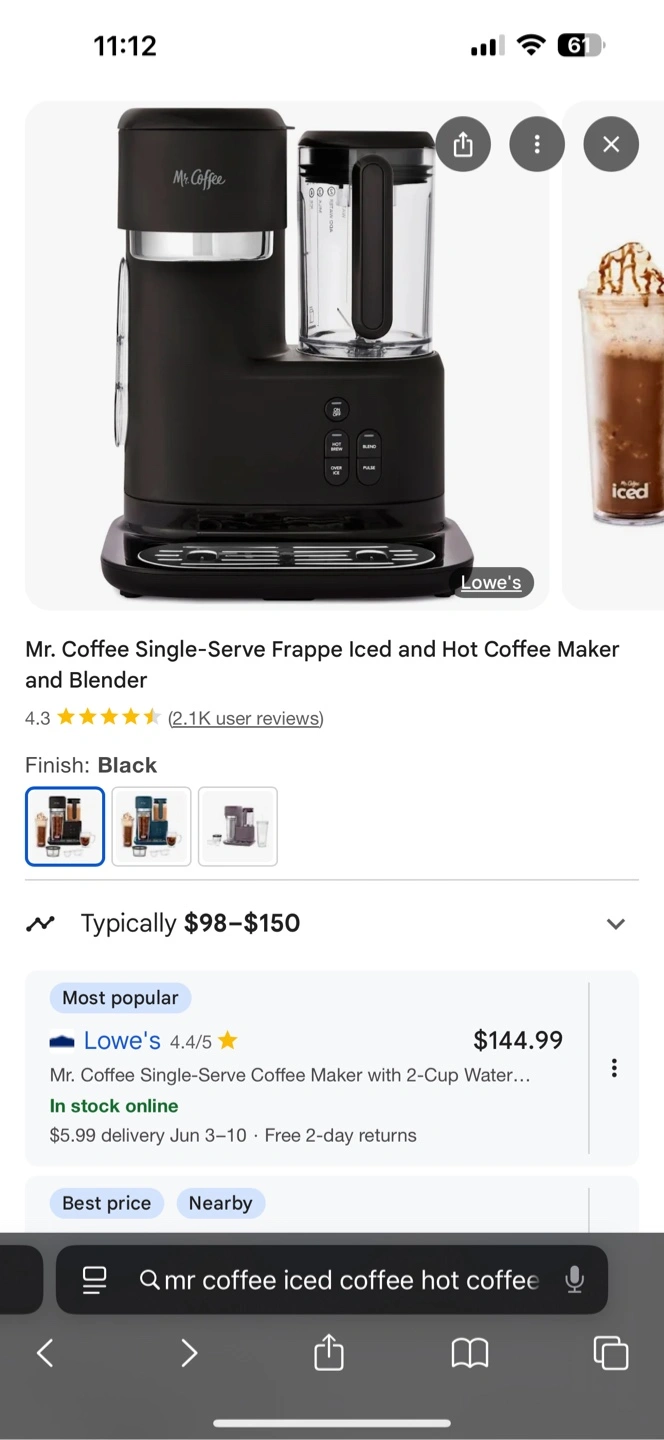Open more options for the Lowe's offer

tap(614, 1068)
